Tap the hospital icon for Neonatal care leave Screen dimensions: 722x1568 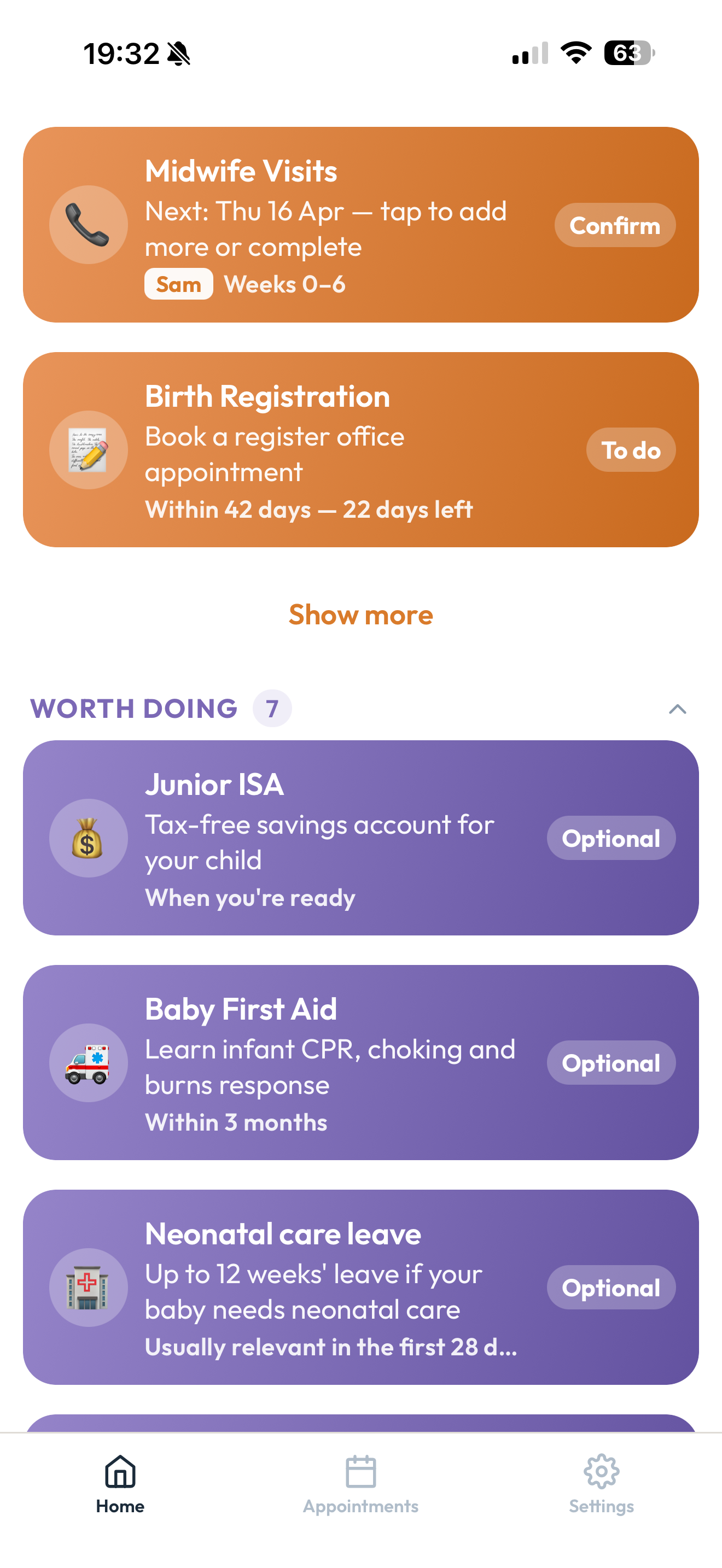tap(89, 1288)
